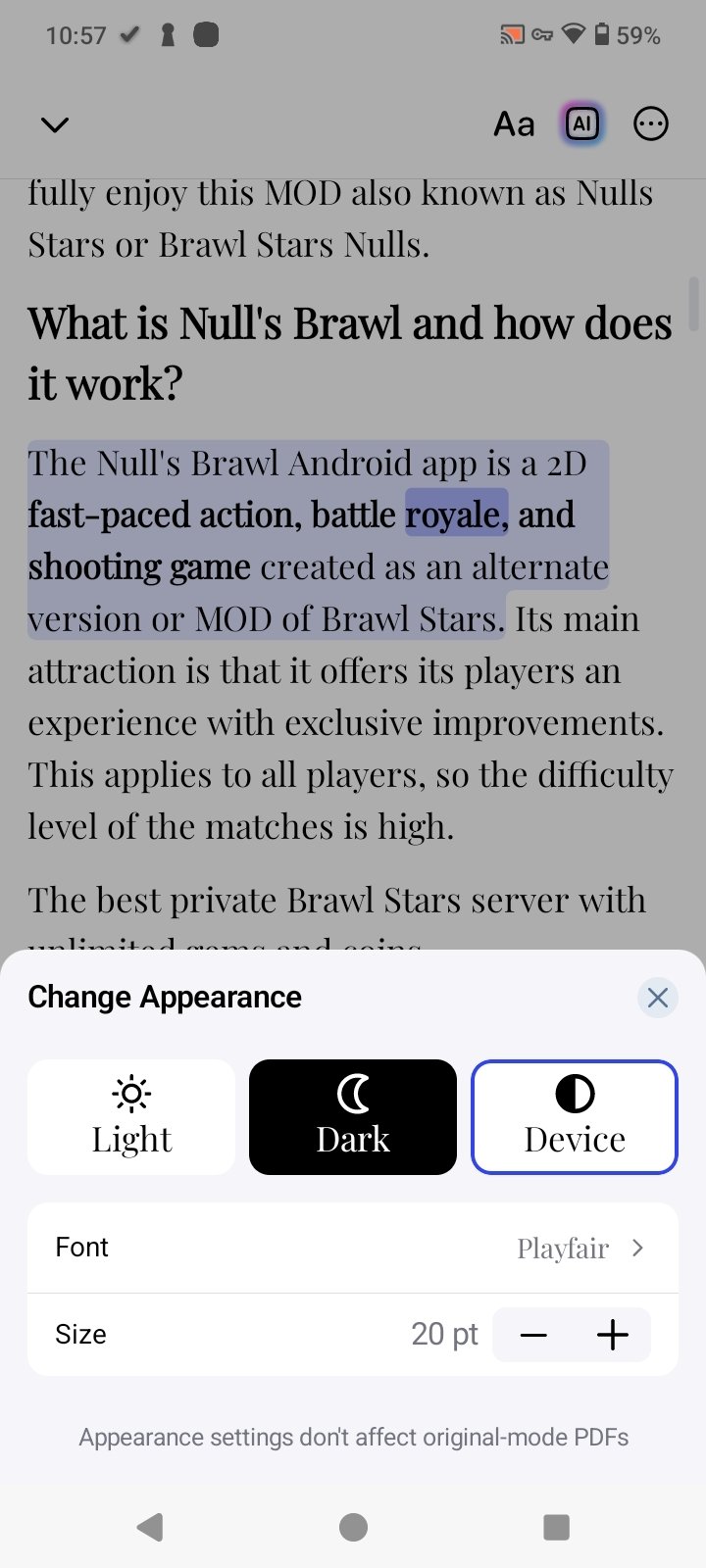Image resolution: width=706 pixels, height=1568 pixels.
Task: Select the Light theme
Action: pyautogui.click(x=131, y=1116)
